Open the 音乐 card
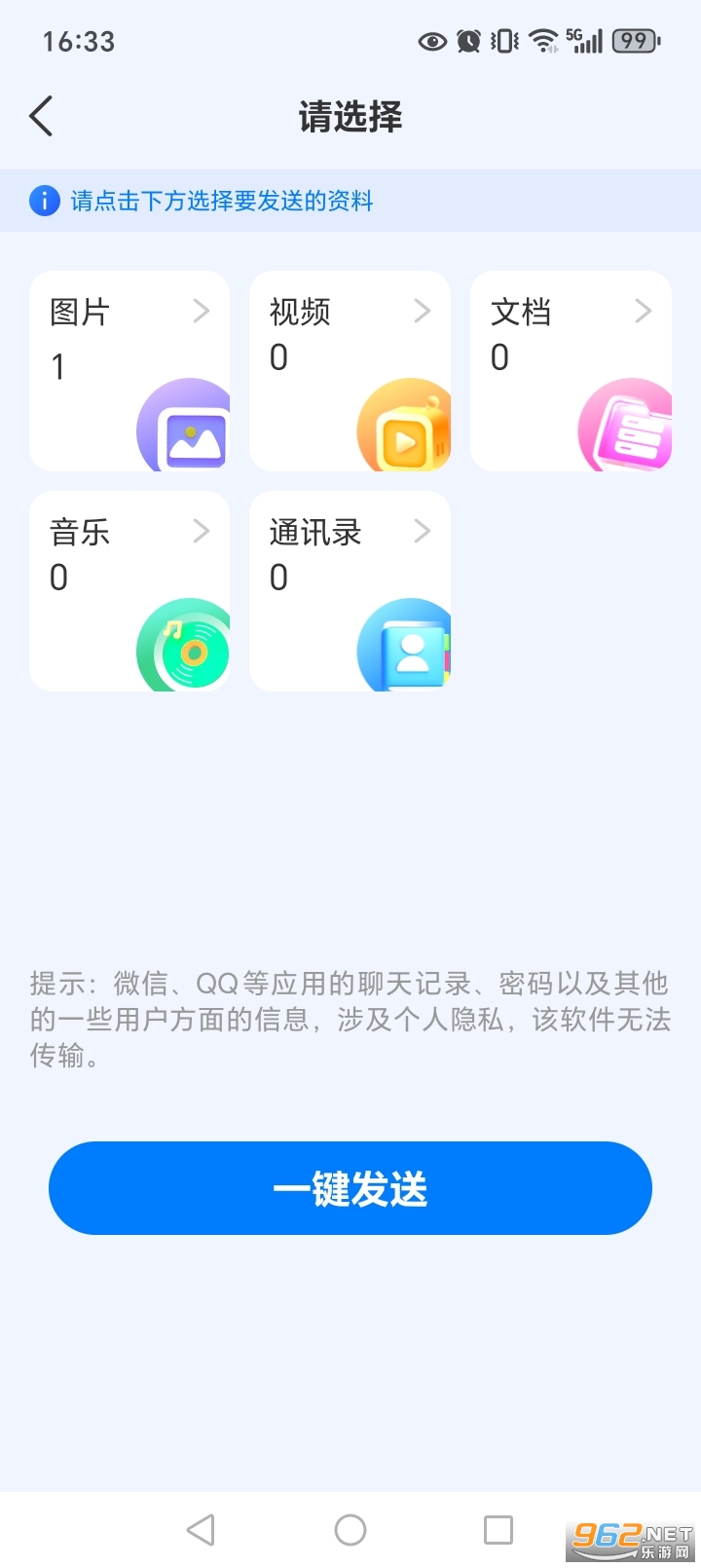 click(x=129, y=591)
